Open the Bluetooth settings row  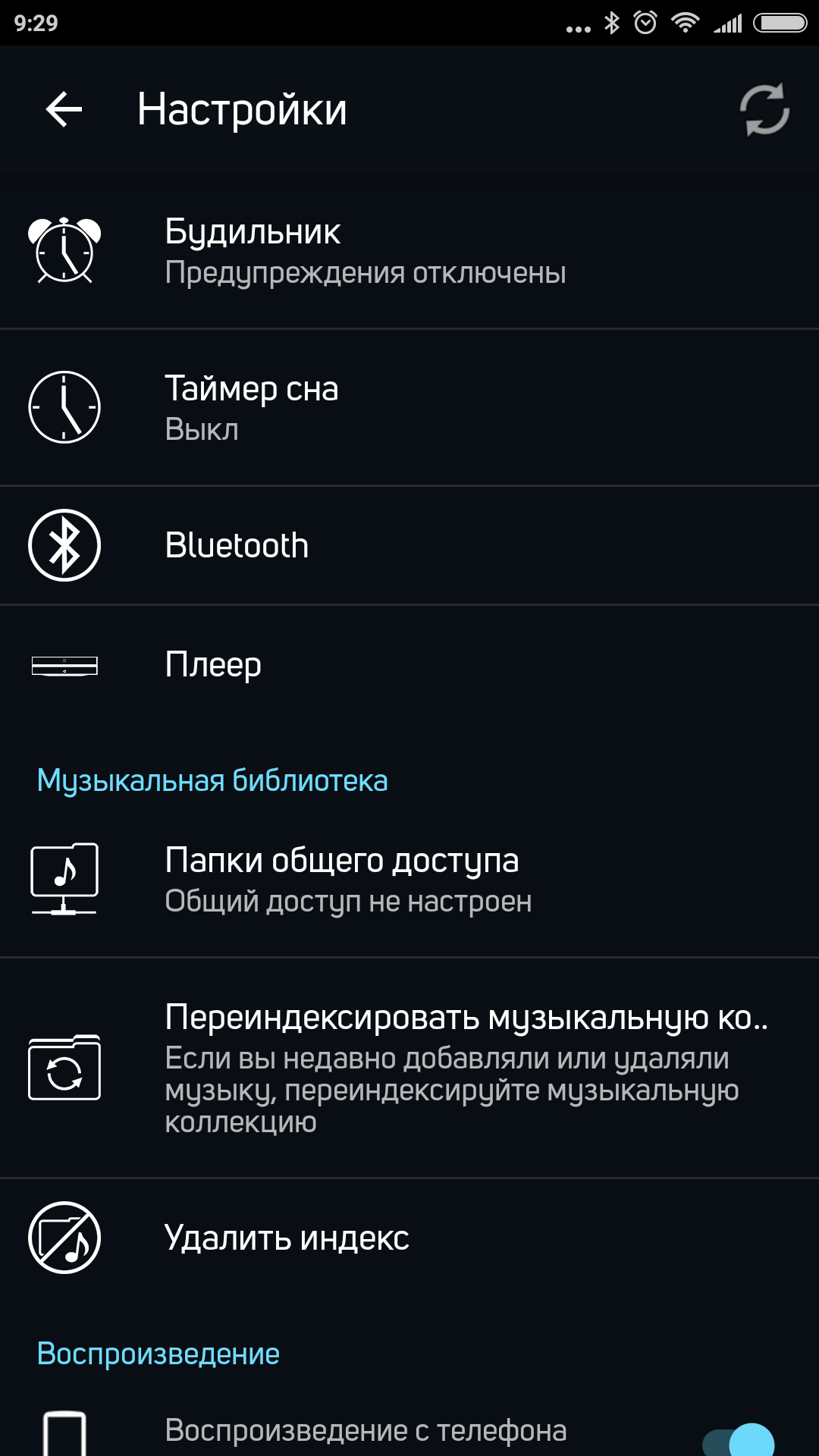pyautogui.click(x=409, y=545)
